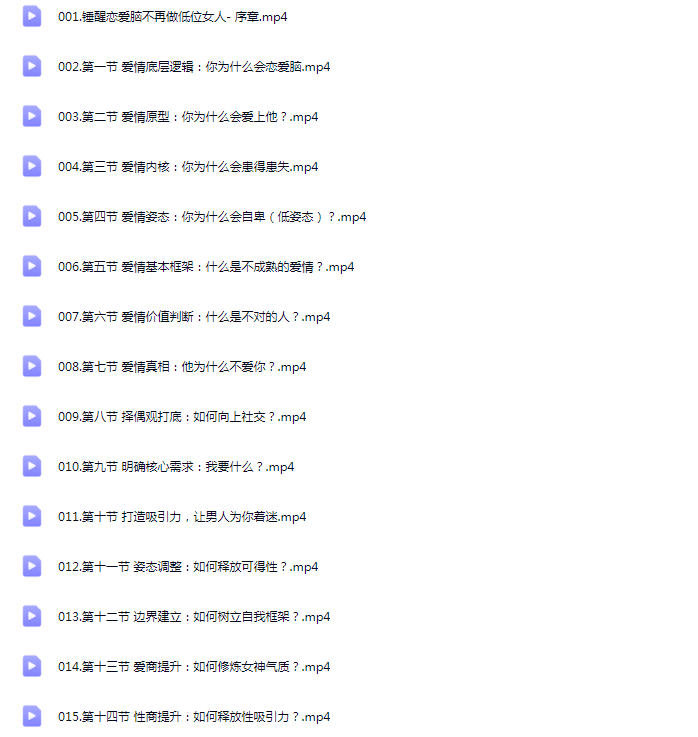
Task: Select 012 第十一节 姿态调整 video
Action: click(188, 567)
